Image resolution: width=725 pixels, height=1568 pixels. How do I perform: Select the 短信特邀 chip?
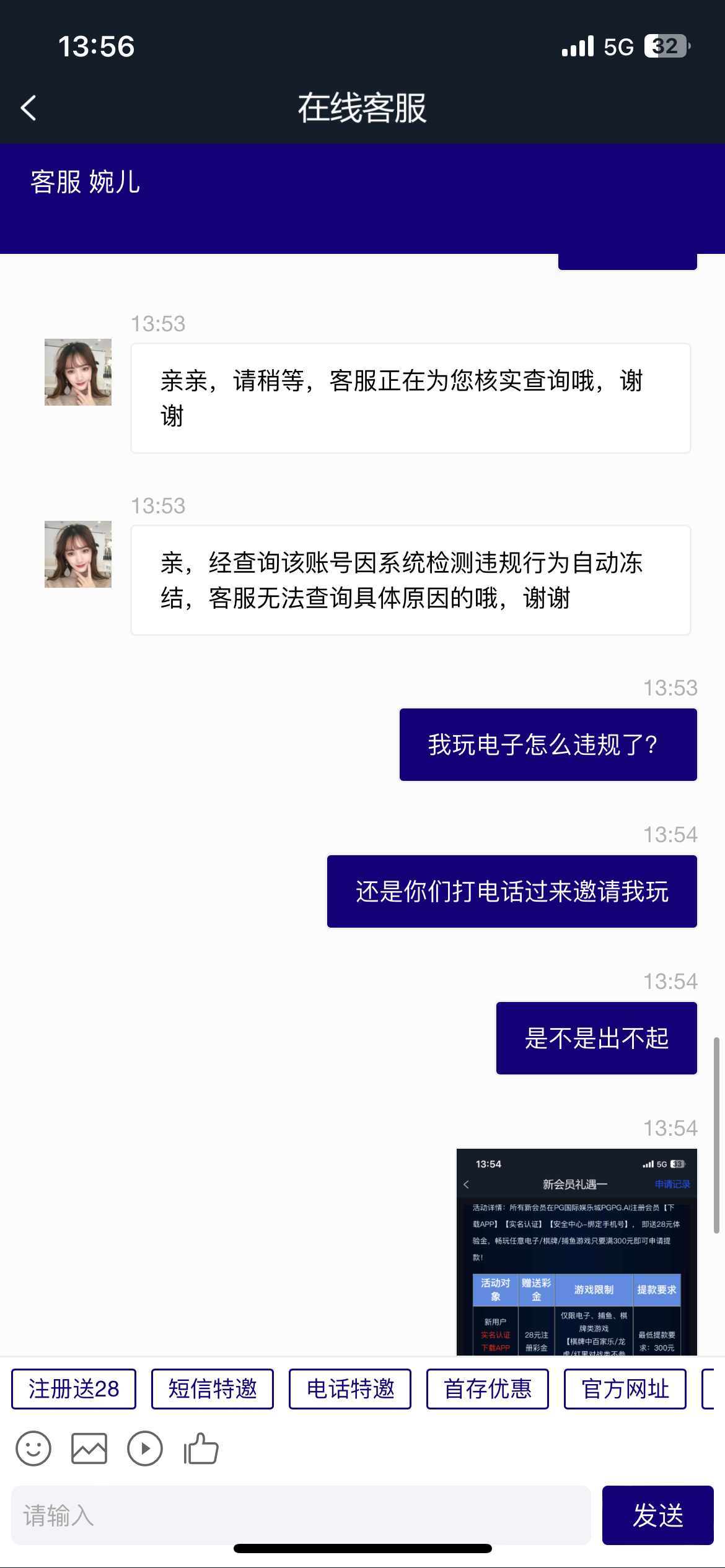click(213, 1389)
